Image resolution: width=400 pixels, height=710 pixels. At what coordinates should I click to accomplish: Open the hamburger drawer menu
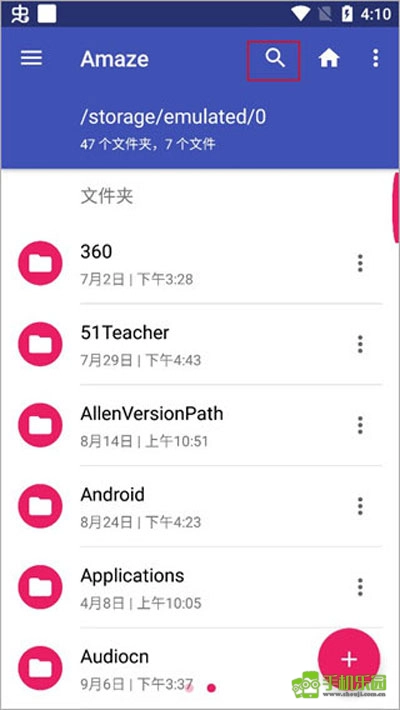[31, 58]
